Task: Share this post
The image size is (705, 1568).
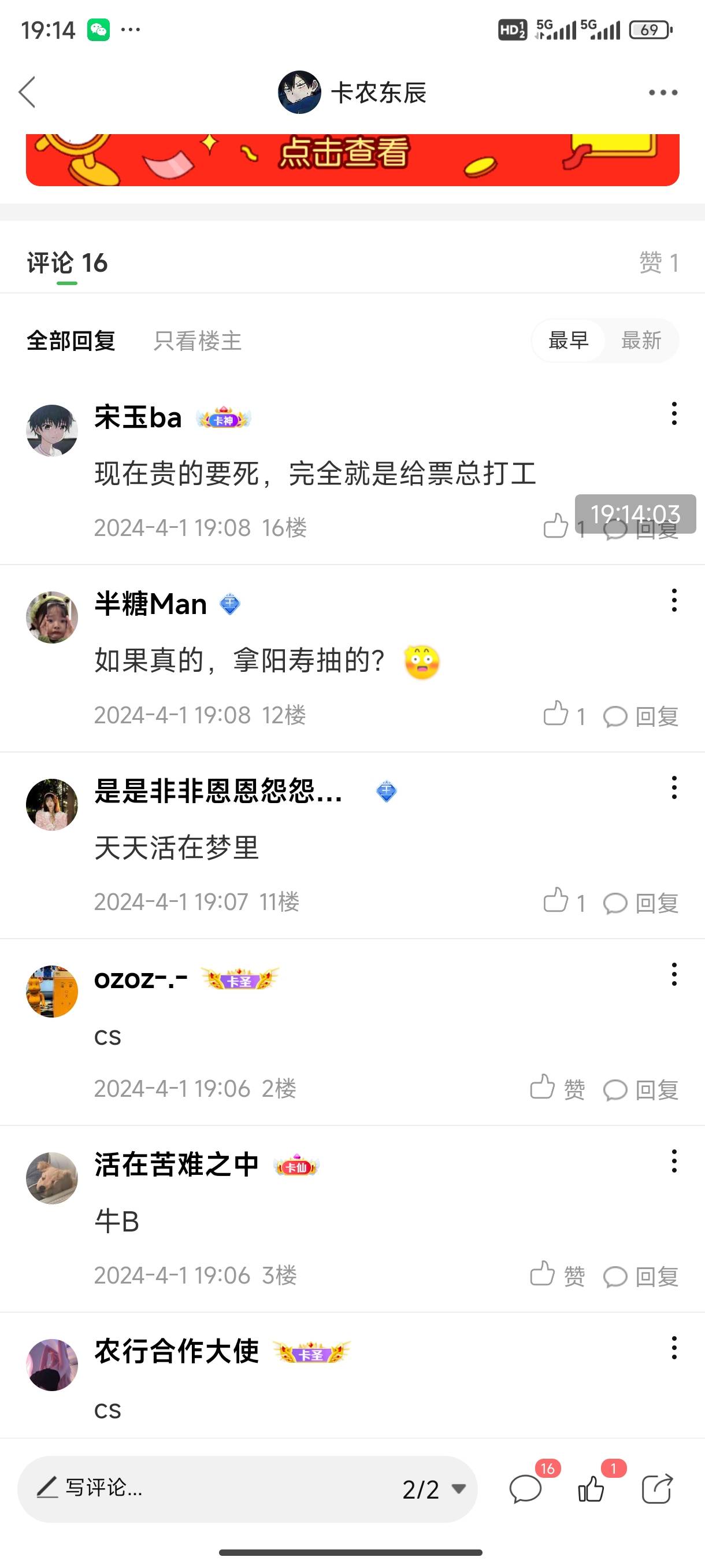Action: 657,1489
